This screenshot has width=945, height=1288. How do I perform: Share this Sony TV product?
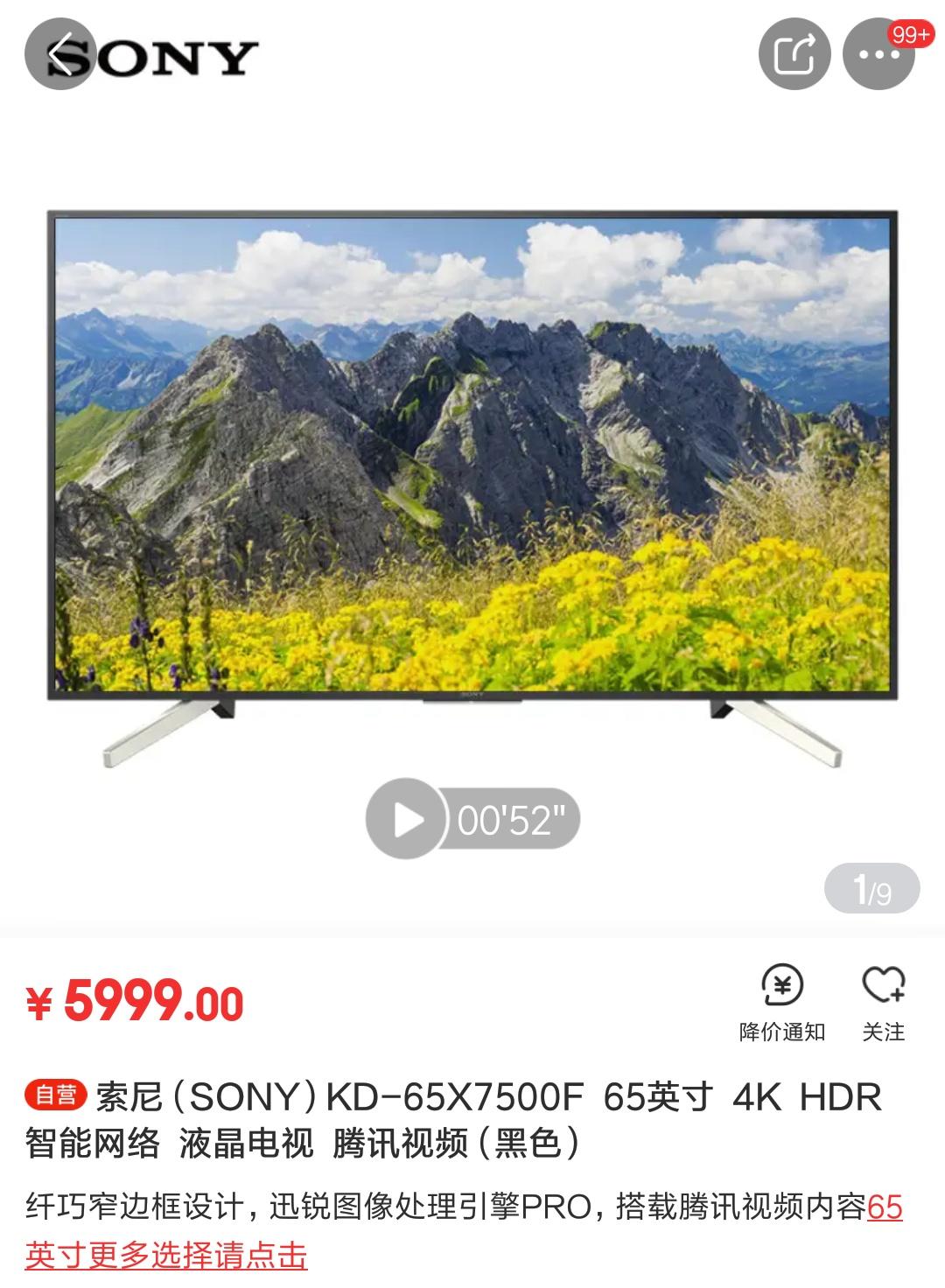(x=794, y=54)
